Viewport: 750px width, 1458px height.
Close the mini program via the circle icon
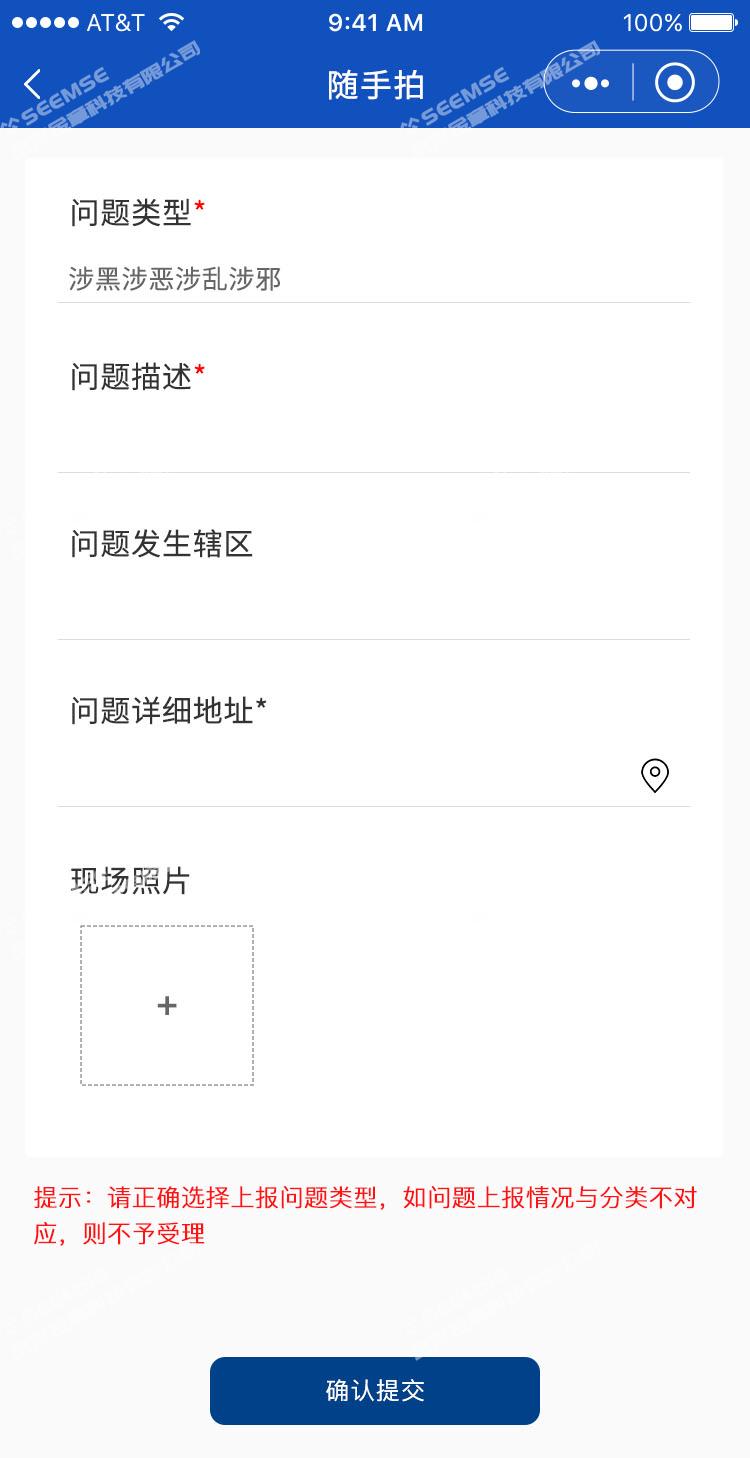click(675, 84)
